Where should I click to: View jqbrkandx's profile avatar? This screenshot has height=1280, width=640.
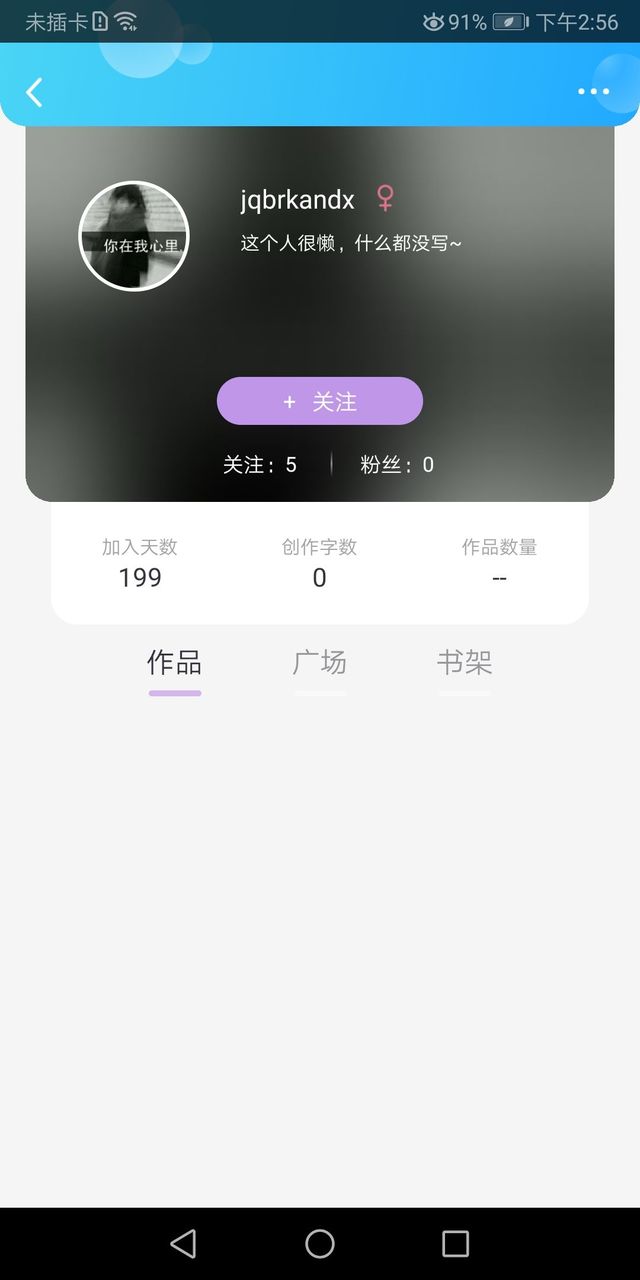(x=134, y=236)
